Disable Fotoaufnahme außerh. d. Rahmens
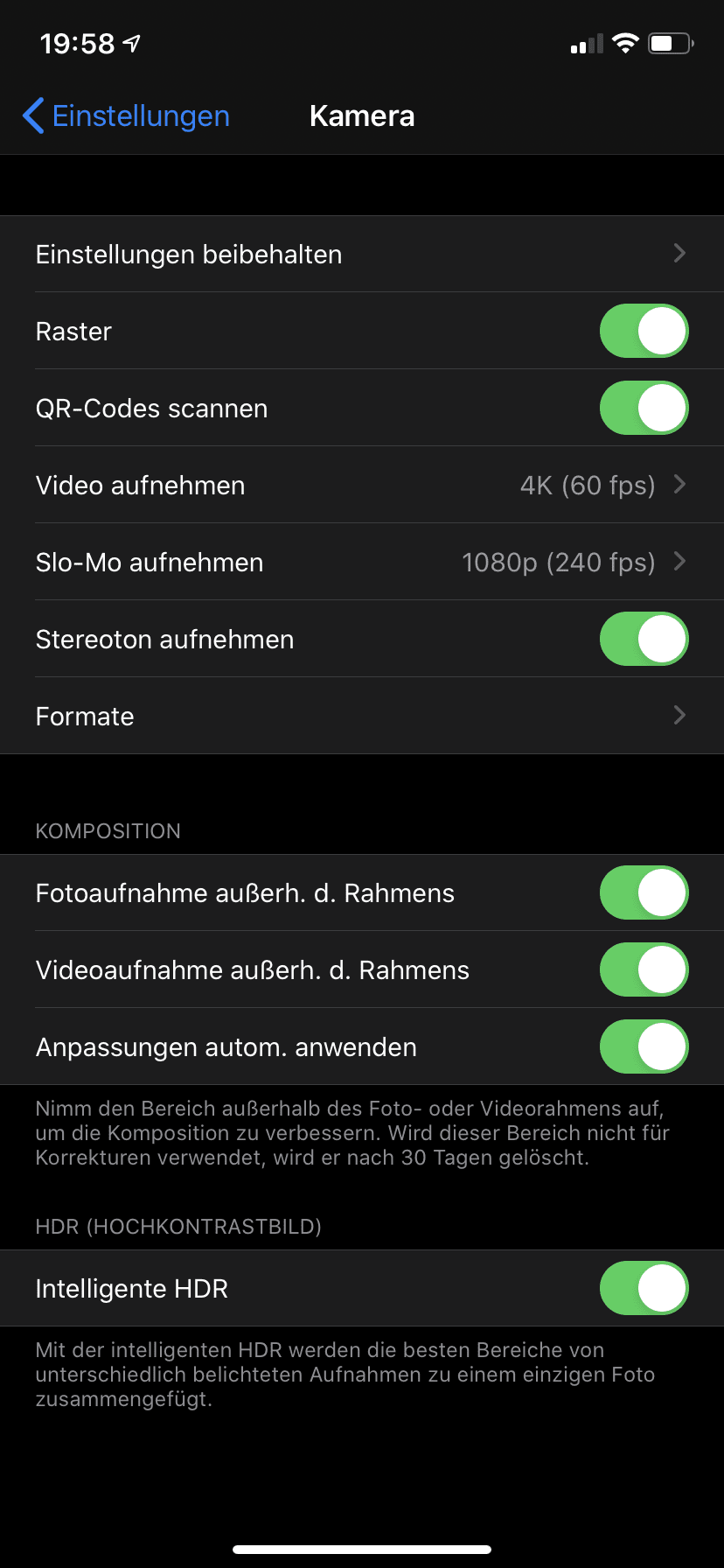The height and width of the screenshot is (1568, 724). (x=644, y=892)
